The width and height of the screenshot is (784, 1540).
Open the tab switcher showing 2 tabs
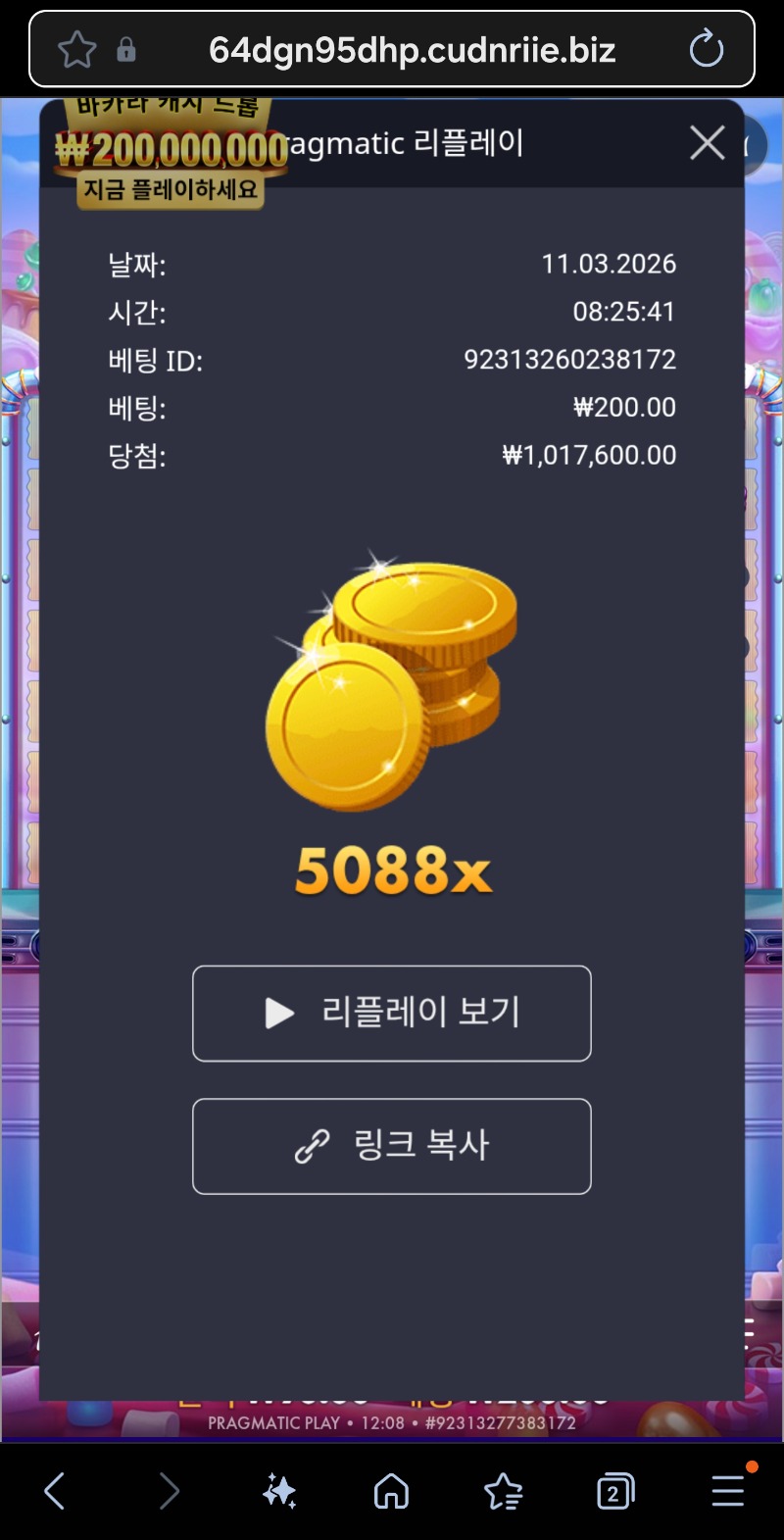[x=614, y=1491]
